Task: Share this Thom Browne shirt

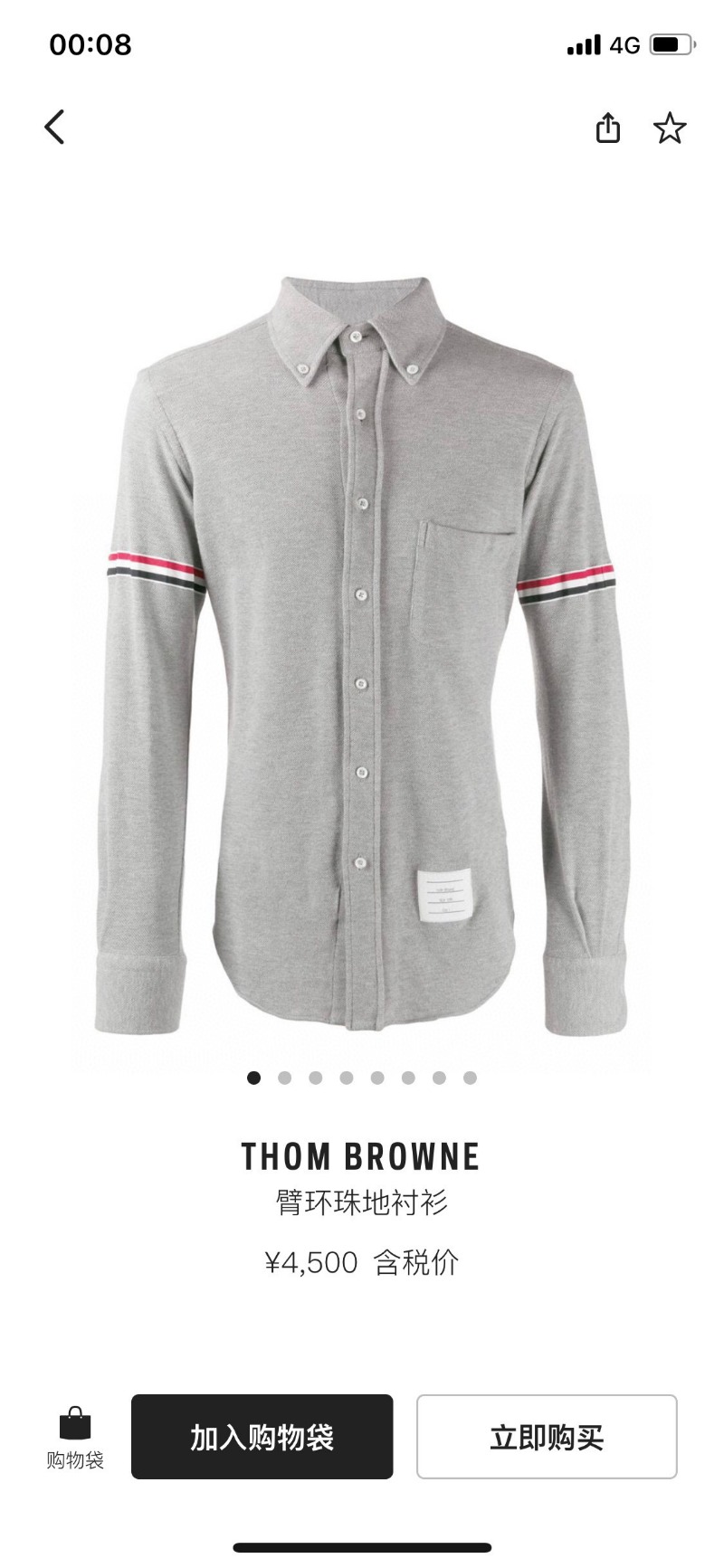Action: (x=608, y=128)
